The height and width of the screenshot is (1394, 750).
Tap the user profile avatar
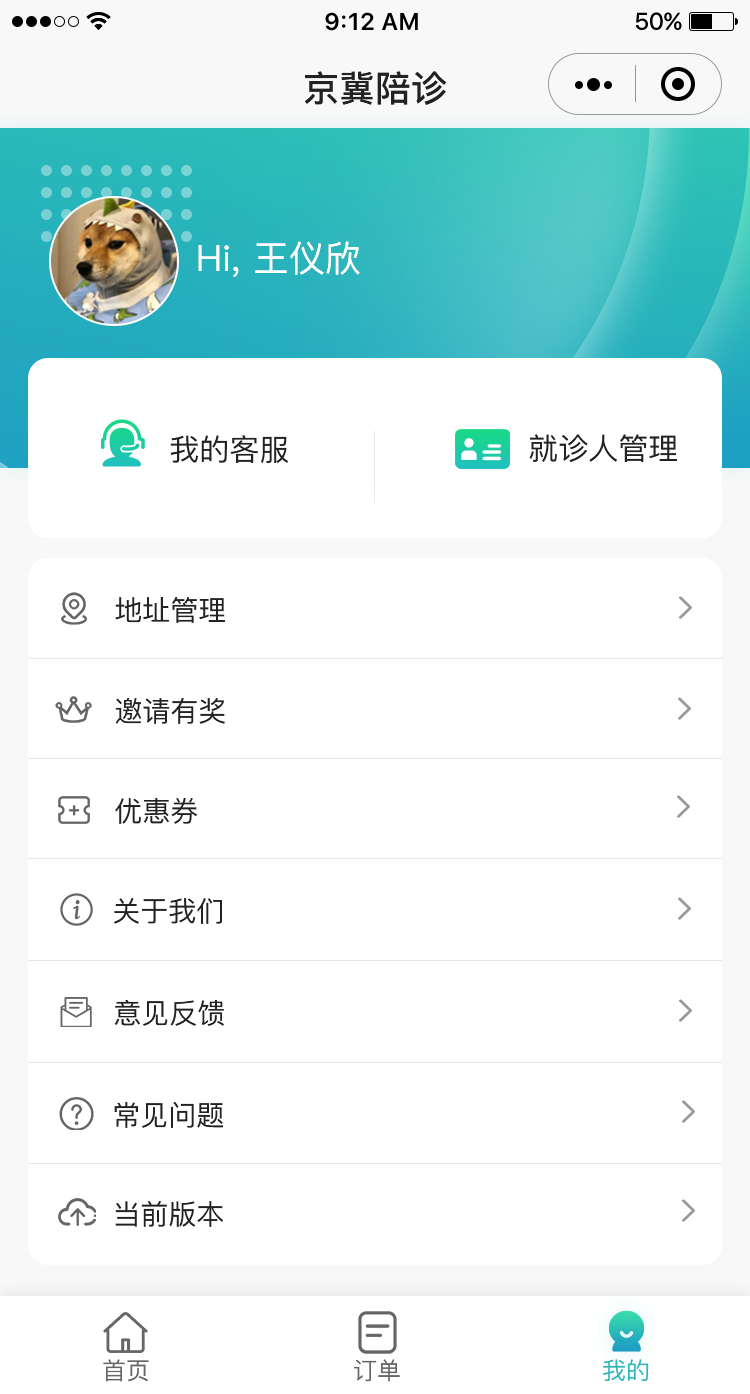click(x=114, y=261)
